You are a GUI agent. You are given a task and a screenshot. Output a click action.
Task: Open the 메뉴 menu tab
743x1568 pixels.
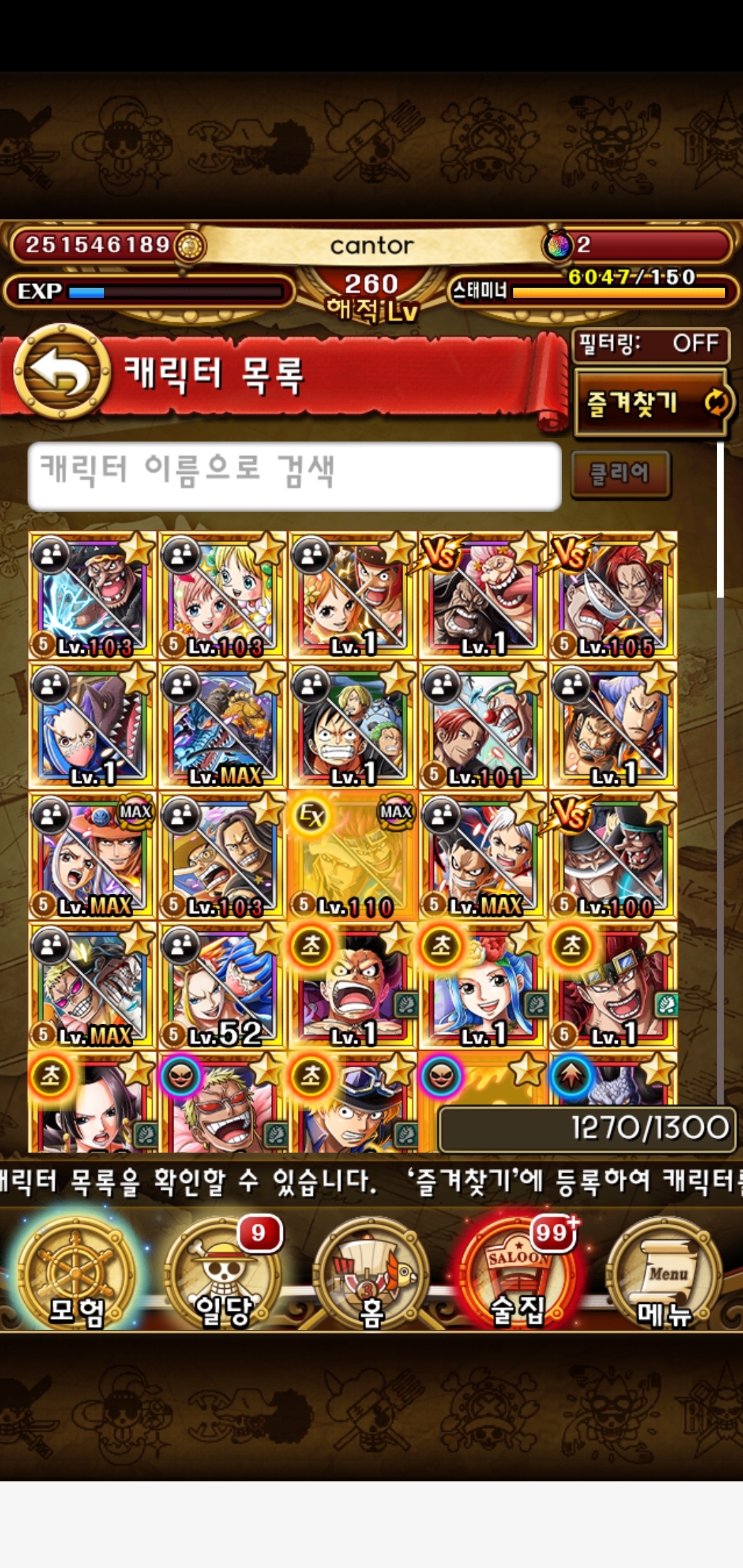(664, 1274)
